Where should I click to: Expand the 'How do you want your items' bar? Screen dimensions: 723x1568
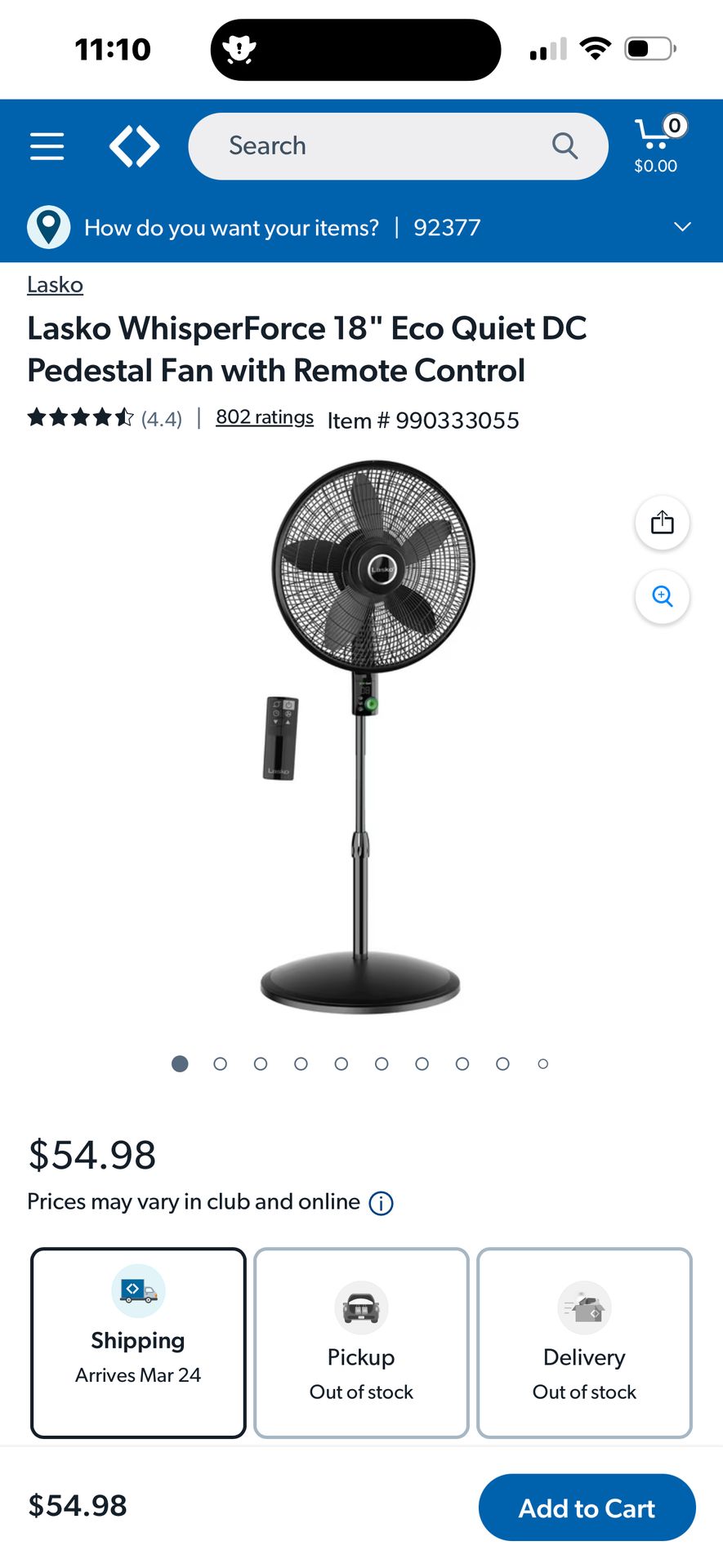[x=681, y=227]
